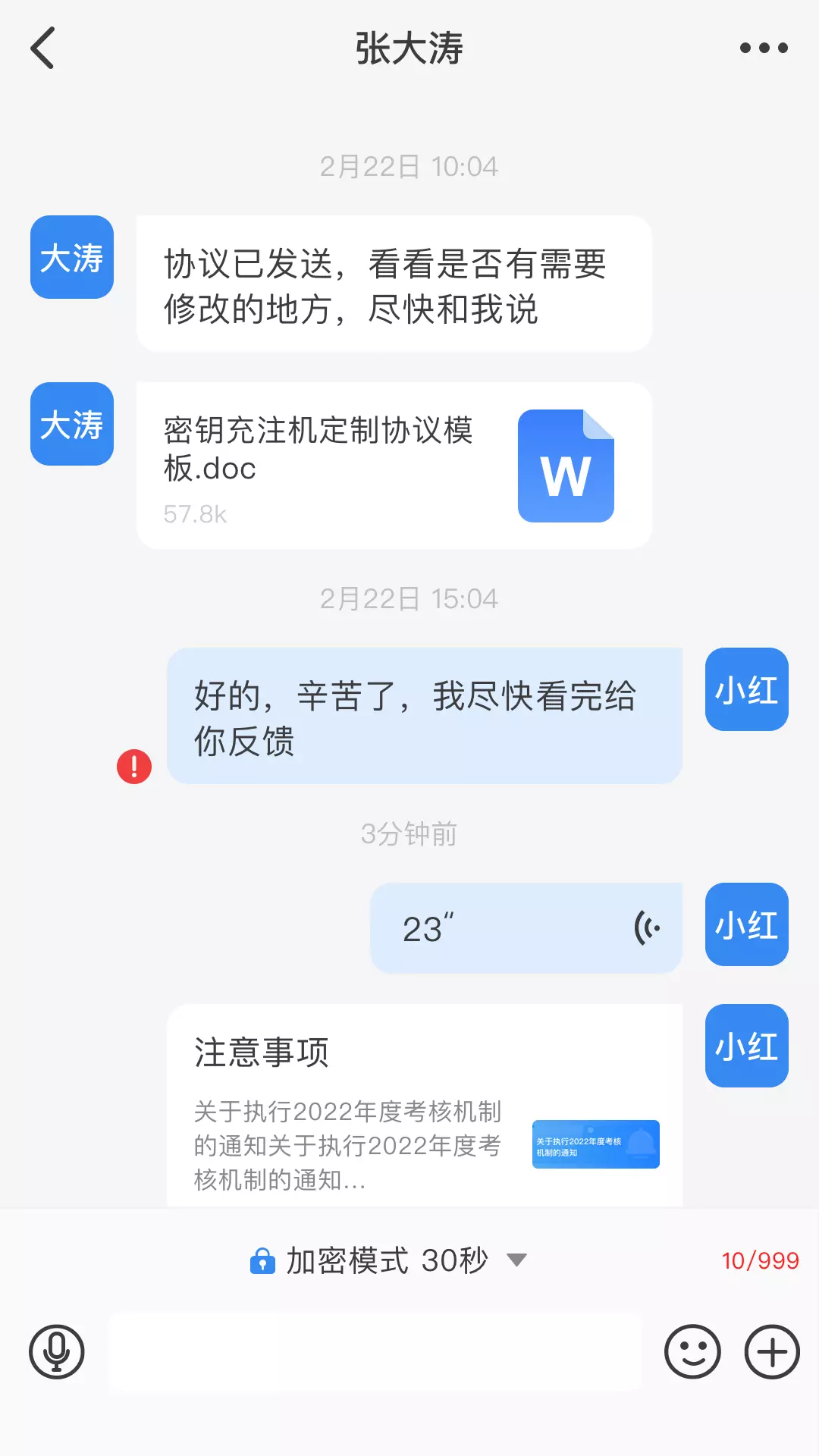Play the 23-second voice message
Viewport: 819px width, 1456px height.
[526, 928]
